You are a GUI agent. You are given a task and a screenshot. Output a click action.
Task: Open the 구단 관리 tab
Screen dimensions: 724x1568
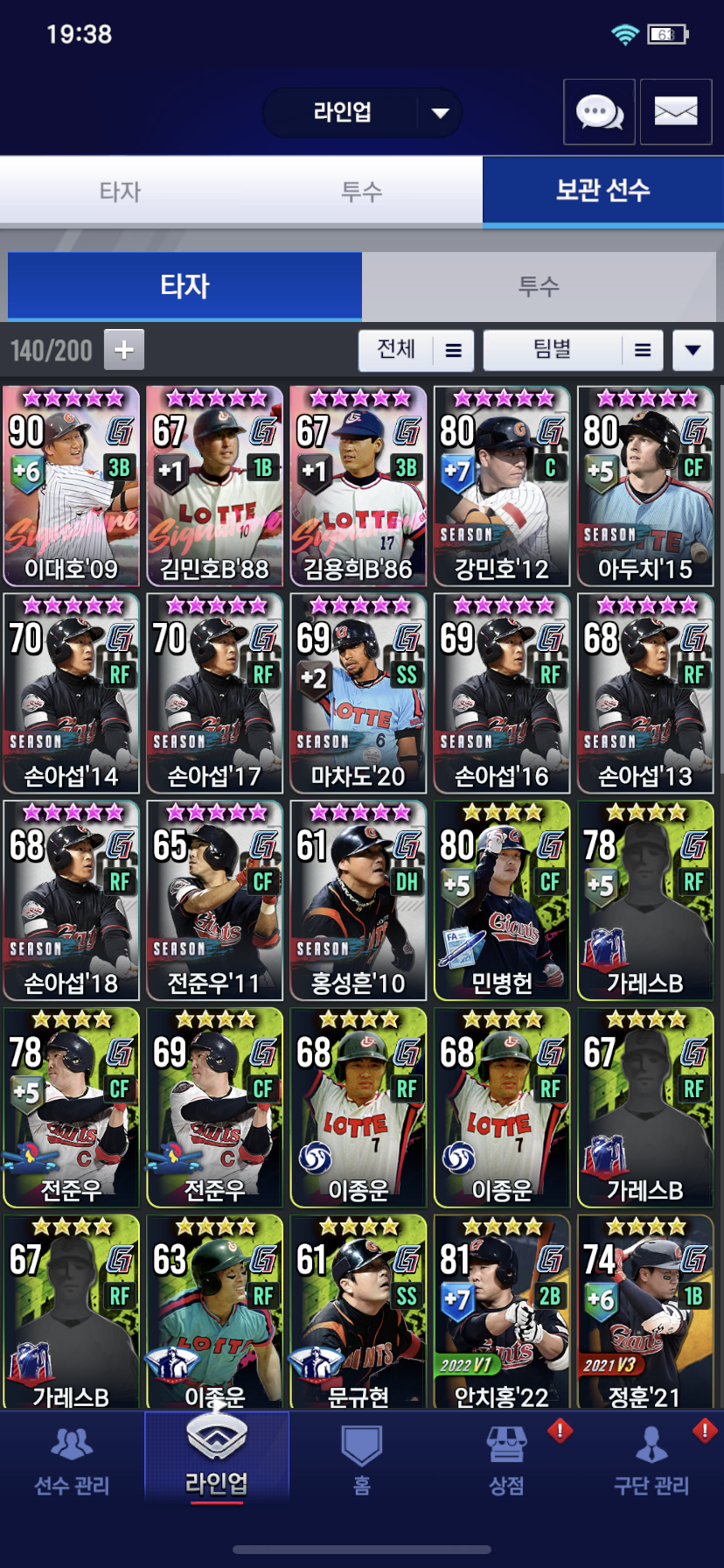pyautogui.click(x=651, y=1461)
